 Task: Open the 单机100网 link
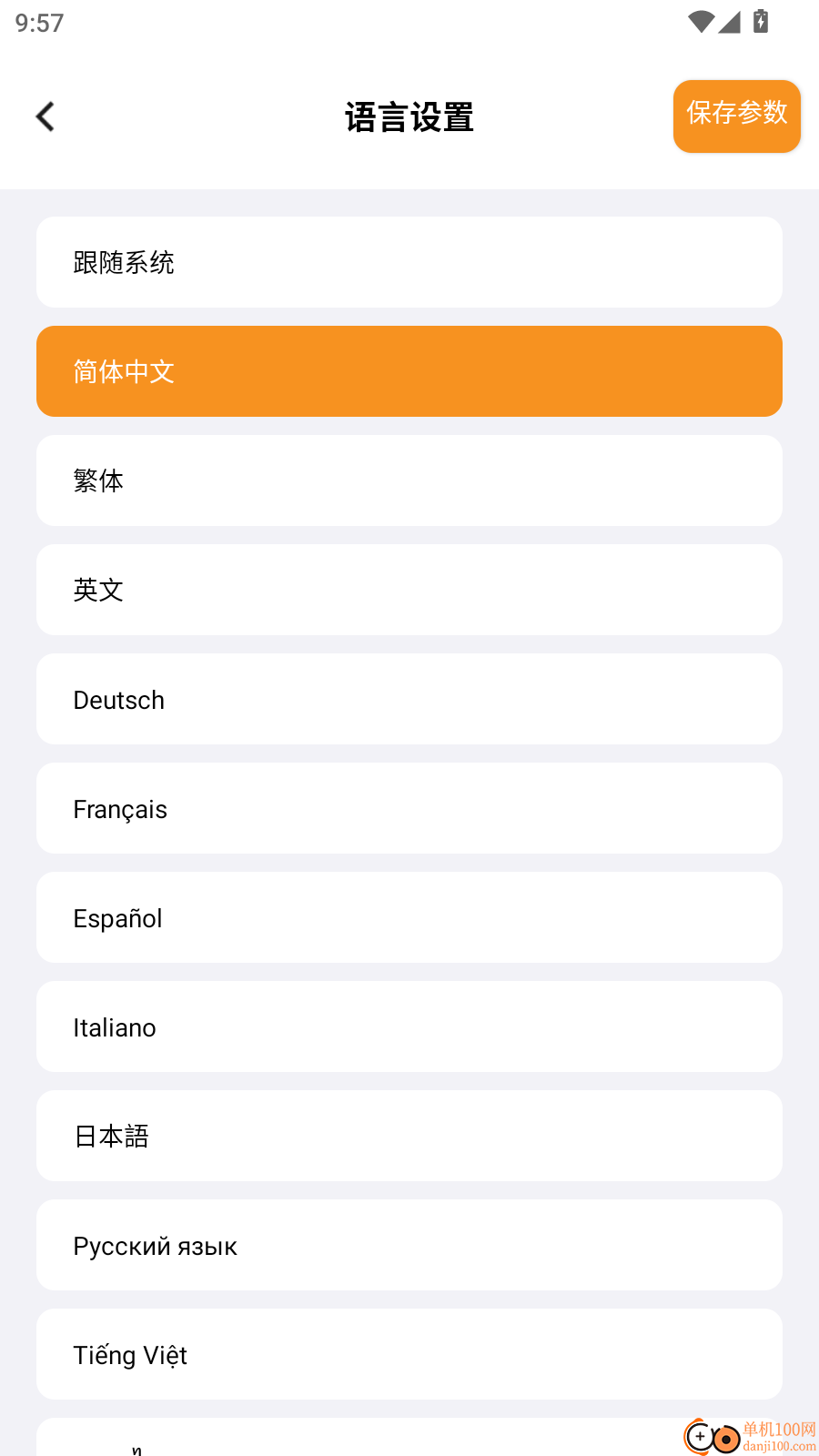coord(774,1429)
